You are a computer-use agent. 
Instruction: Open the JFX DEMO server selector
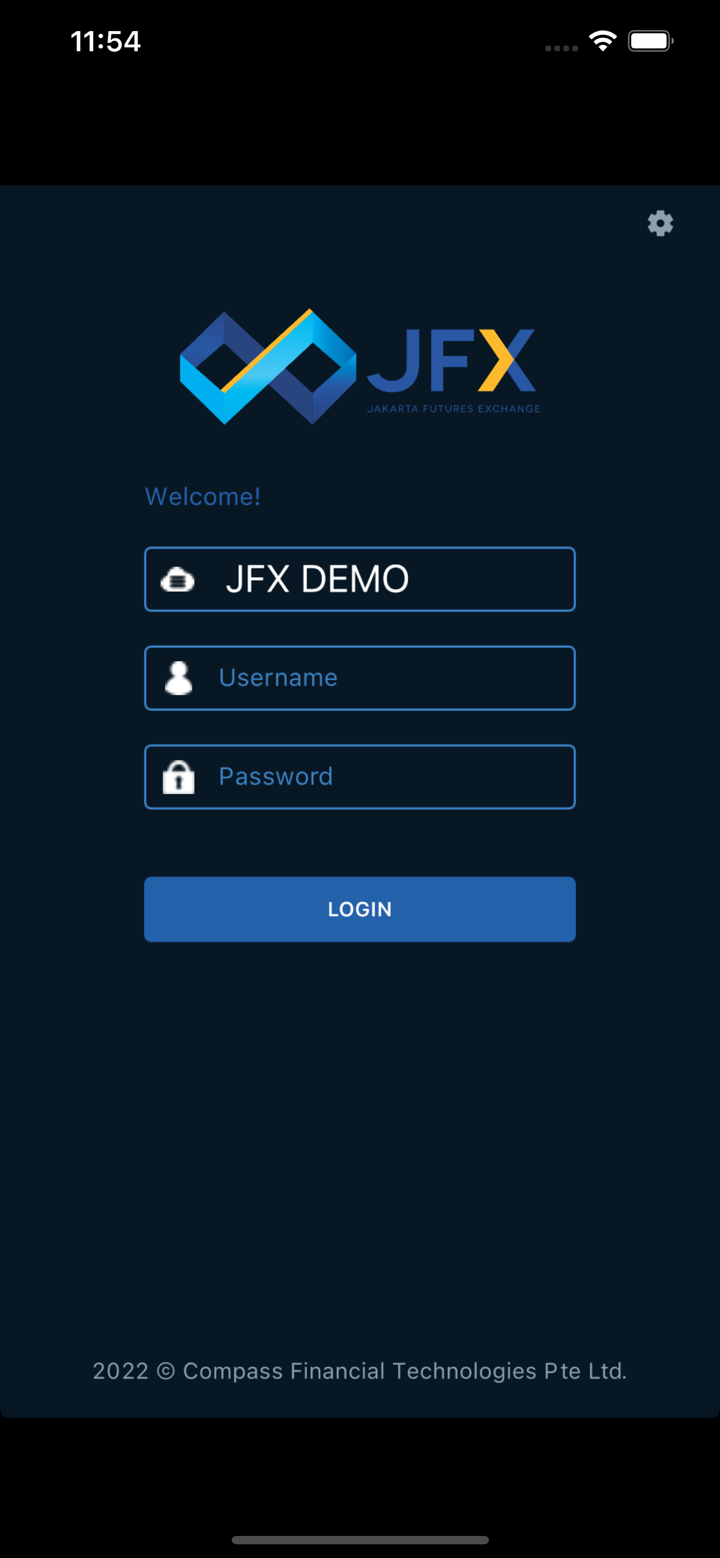(x=360, y=579)
